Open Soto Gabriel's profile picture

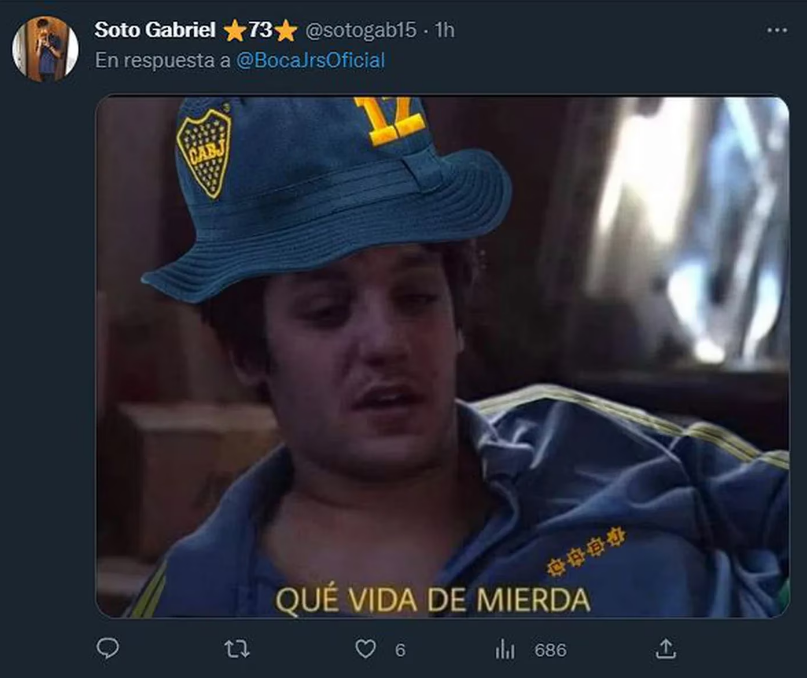click(45, 48)
